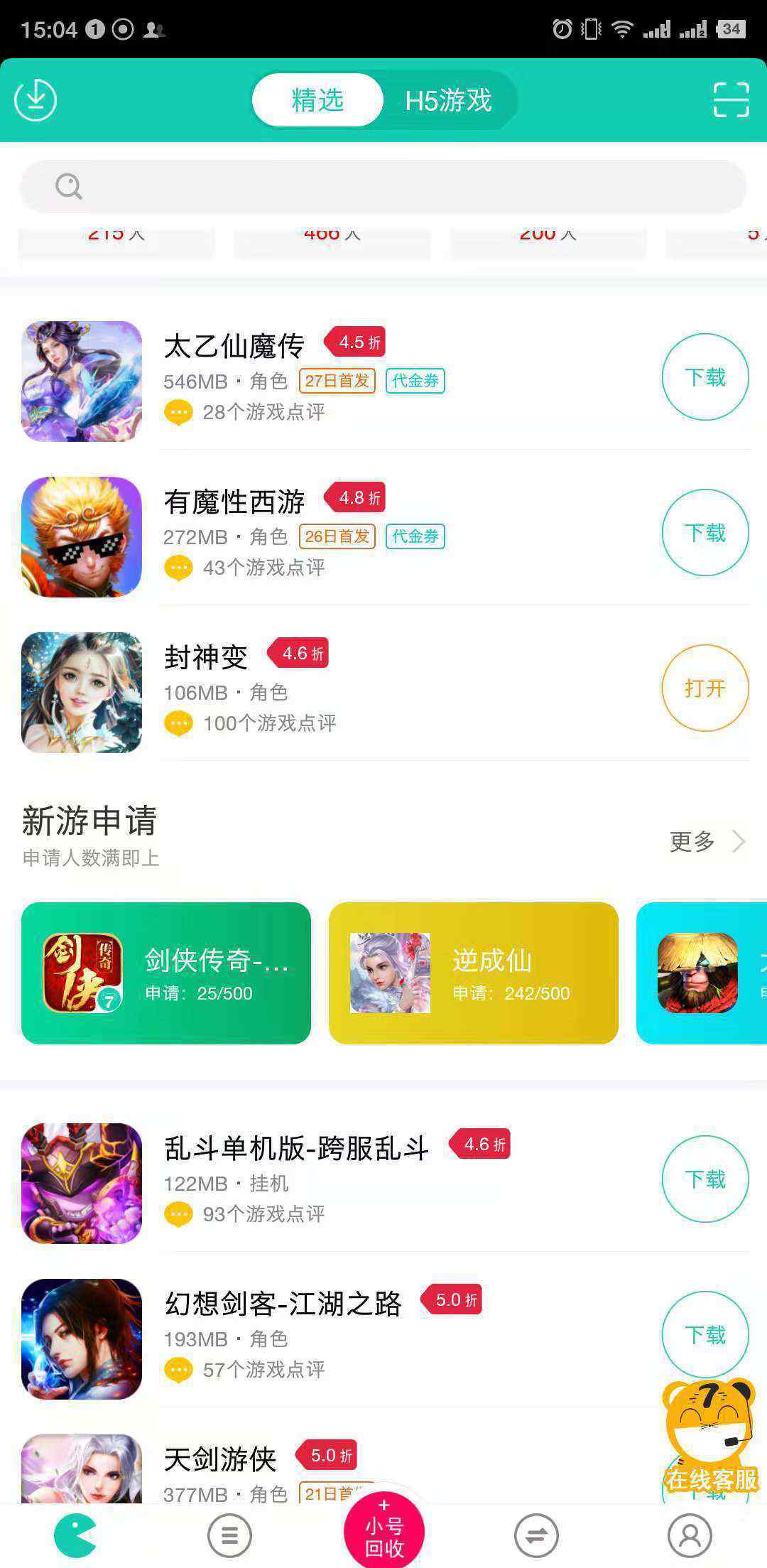Open the 封神变 game via 打开
Viewport: 767px width, 1568px height.
(x=705, y=688)
